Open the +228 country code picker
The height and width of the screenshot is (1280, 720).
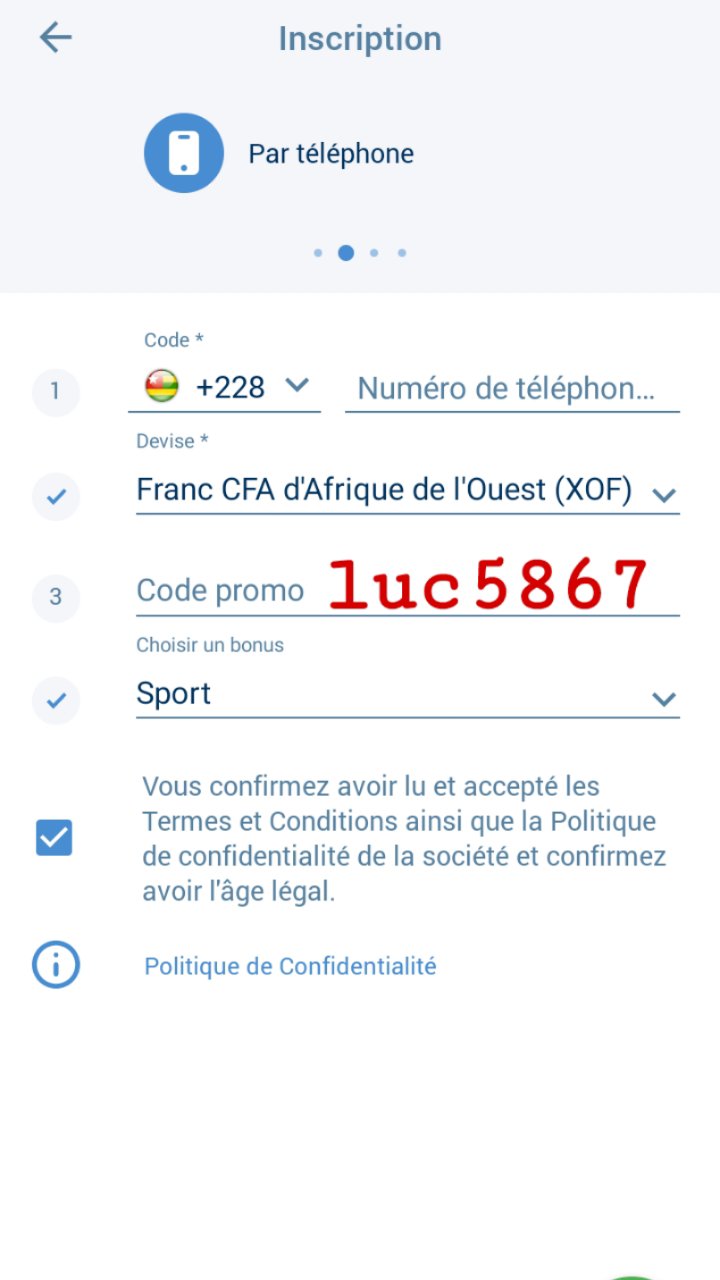pos(228,387)
